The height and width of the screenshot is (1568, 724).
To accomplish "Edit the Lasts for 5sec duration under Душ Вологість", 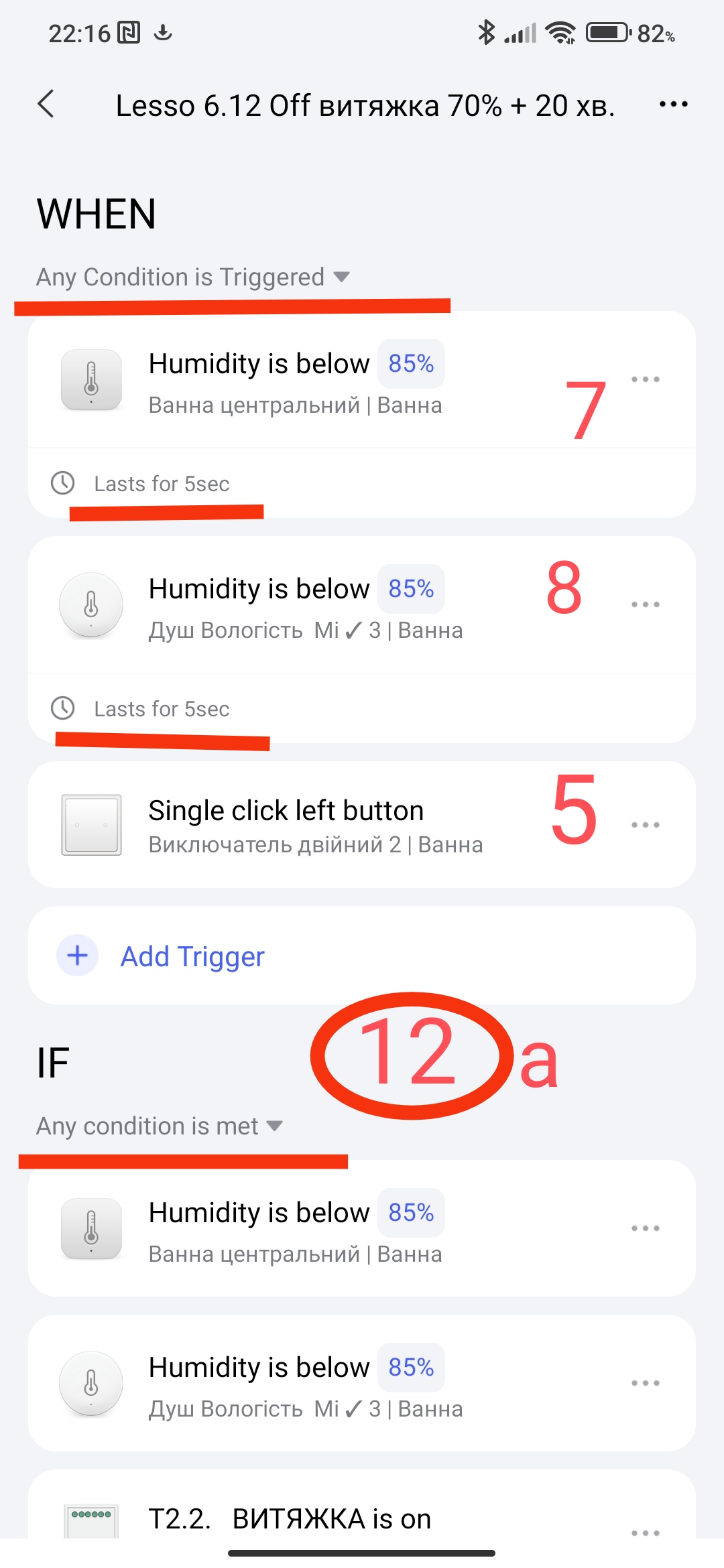I will [x=161, y=709].
